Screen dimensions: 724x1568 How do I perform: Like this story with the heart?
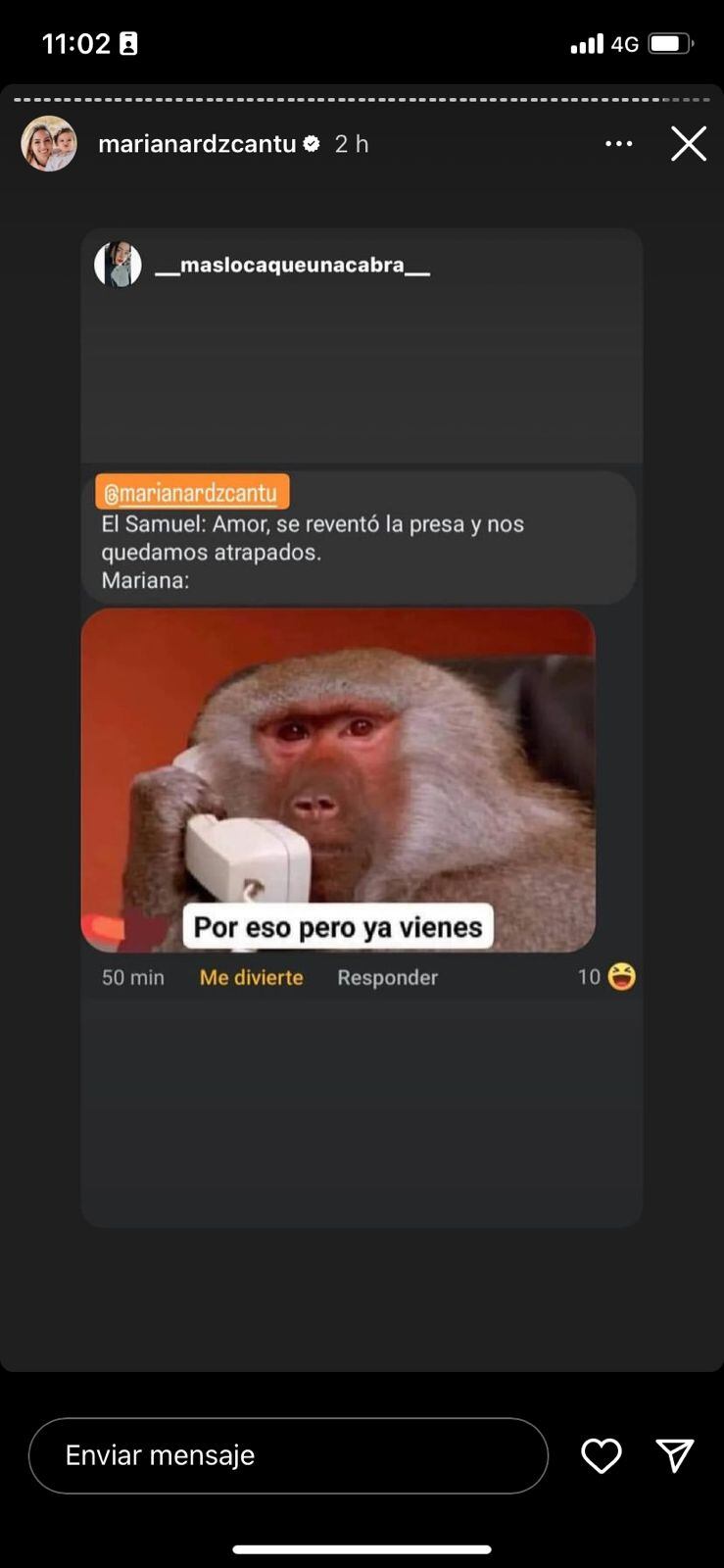click(601, 1455)
